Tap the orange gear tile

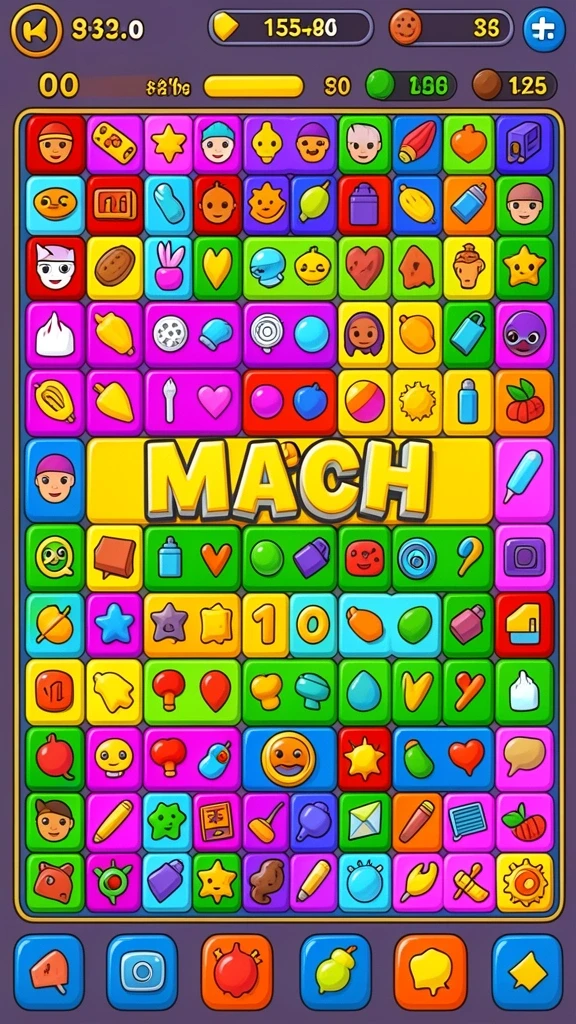[524, 883]
